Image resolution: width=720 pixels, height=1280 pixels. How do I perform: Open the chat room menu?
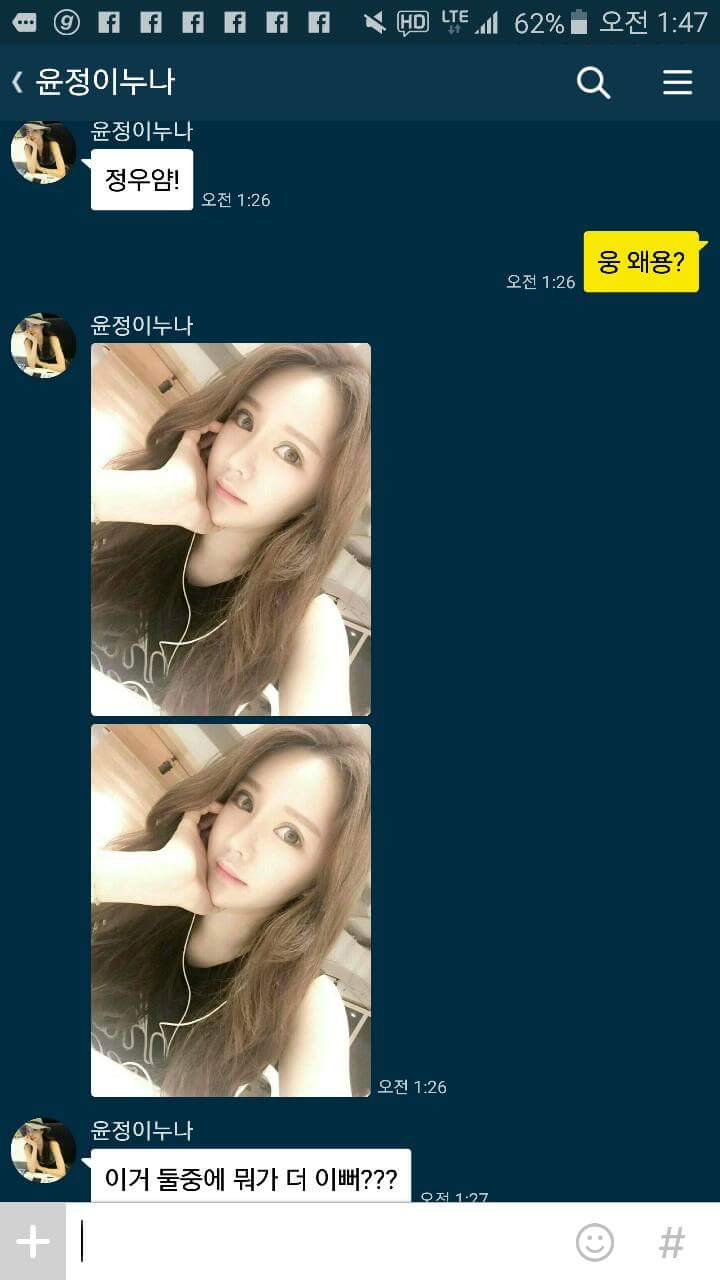click(x=677, y=82)
